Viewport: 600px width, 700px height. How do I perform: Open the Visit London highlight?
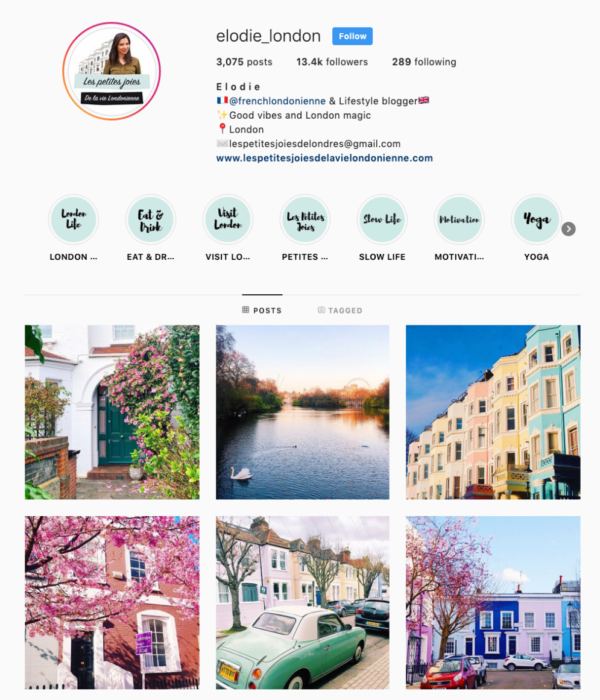(x=228, y=220)
